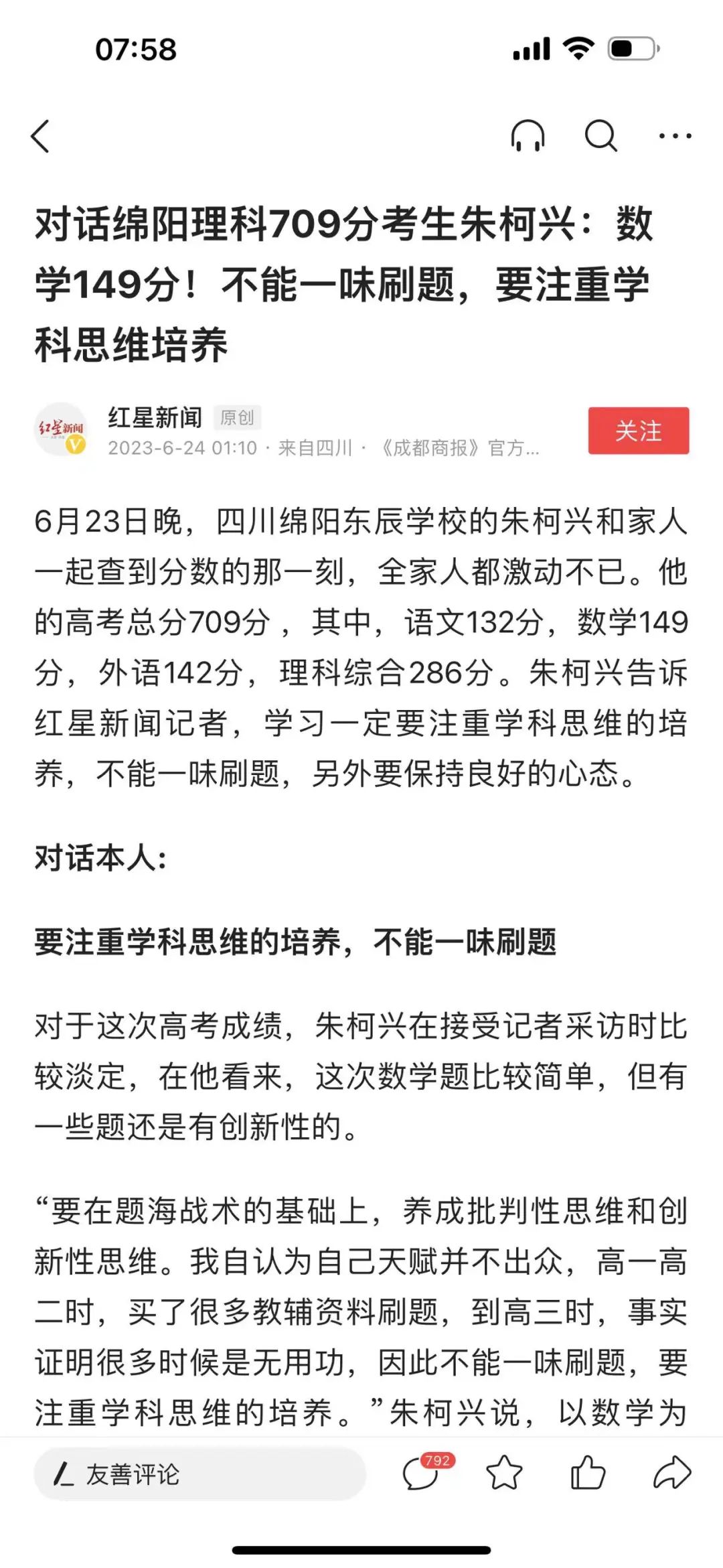
Task: Like the article with thumbs-up icon
Action: [588, 1472]
